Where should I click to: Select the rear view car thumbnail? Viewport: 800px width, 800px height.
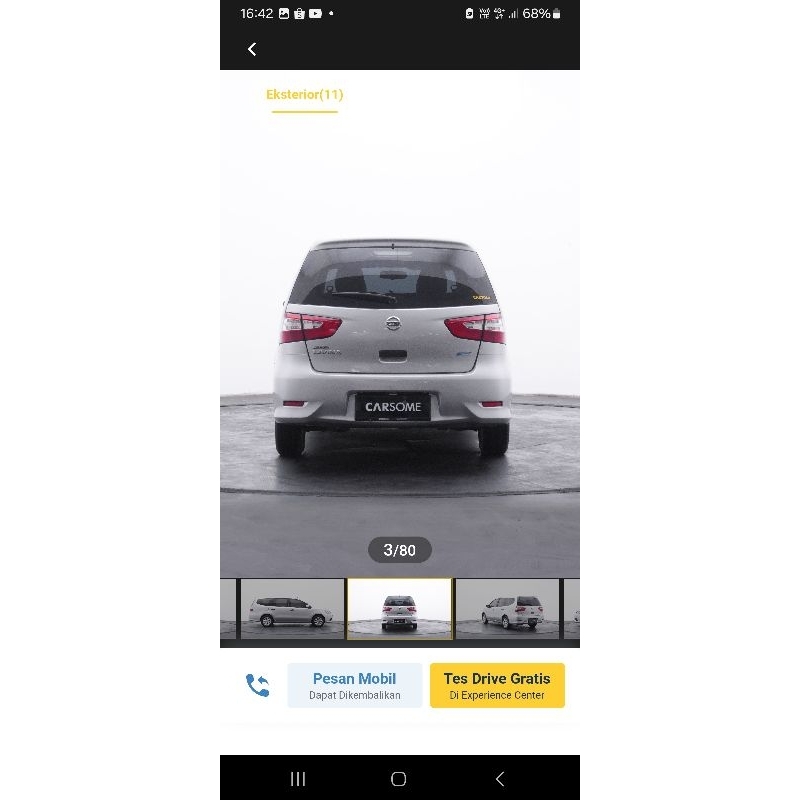click(x=399, y=608)
